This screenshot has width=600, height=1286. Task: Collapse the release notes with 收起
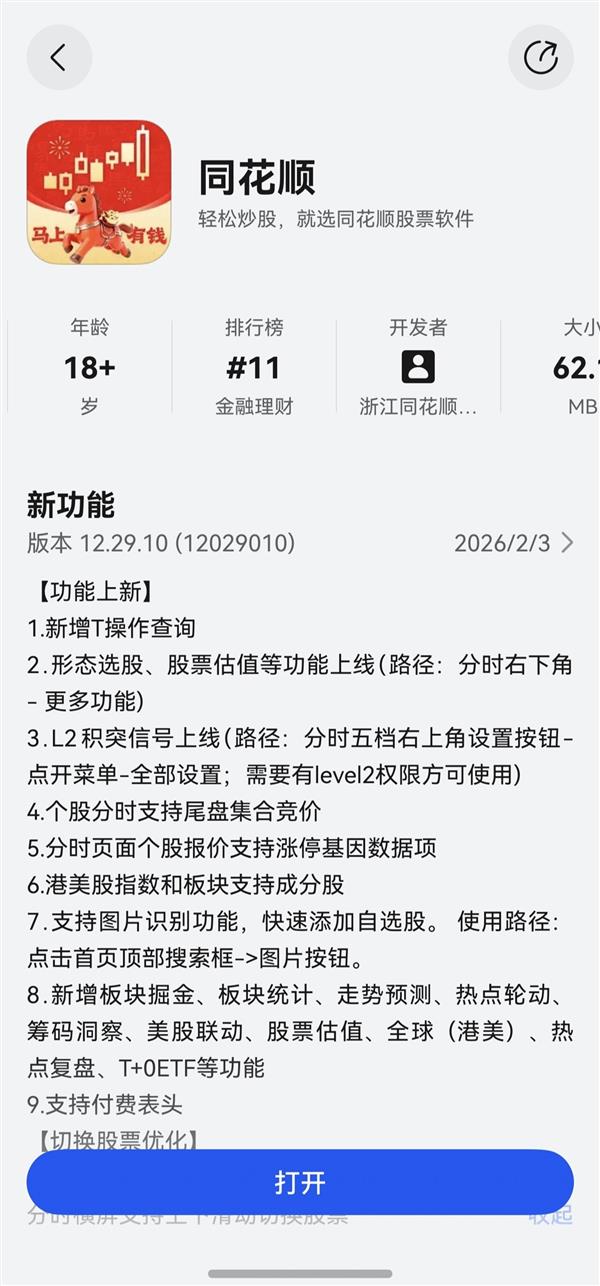pyautogui.click(x=550, y=1216)
